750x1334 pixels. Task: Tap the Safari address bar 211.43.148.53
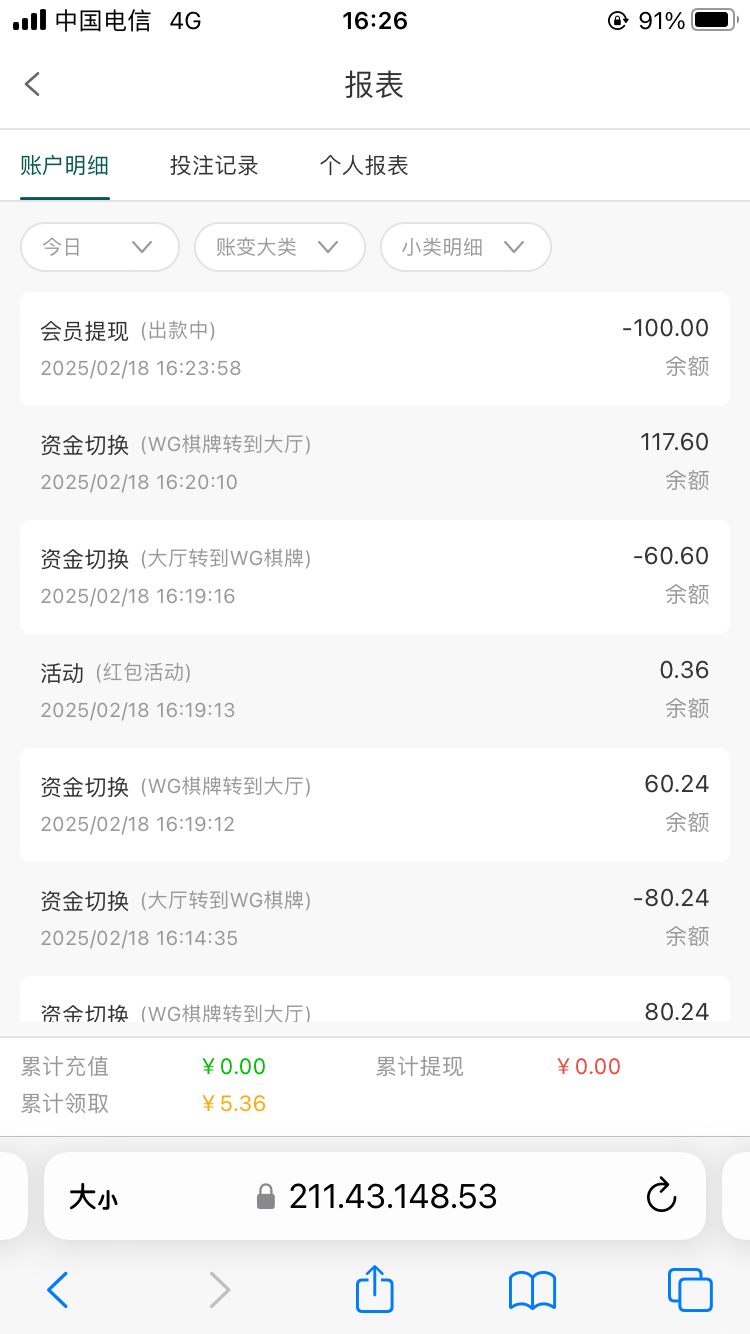pyautogui.click(x=392, y=1196)
